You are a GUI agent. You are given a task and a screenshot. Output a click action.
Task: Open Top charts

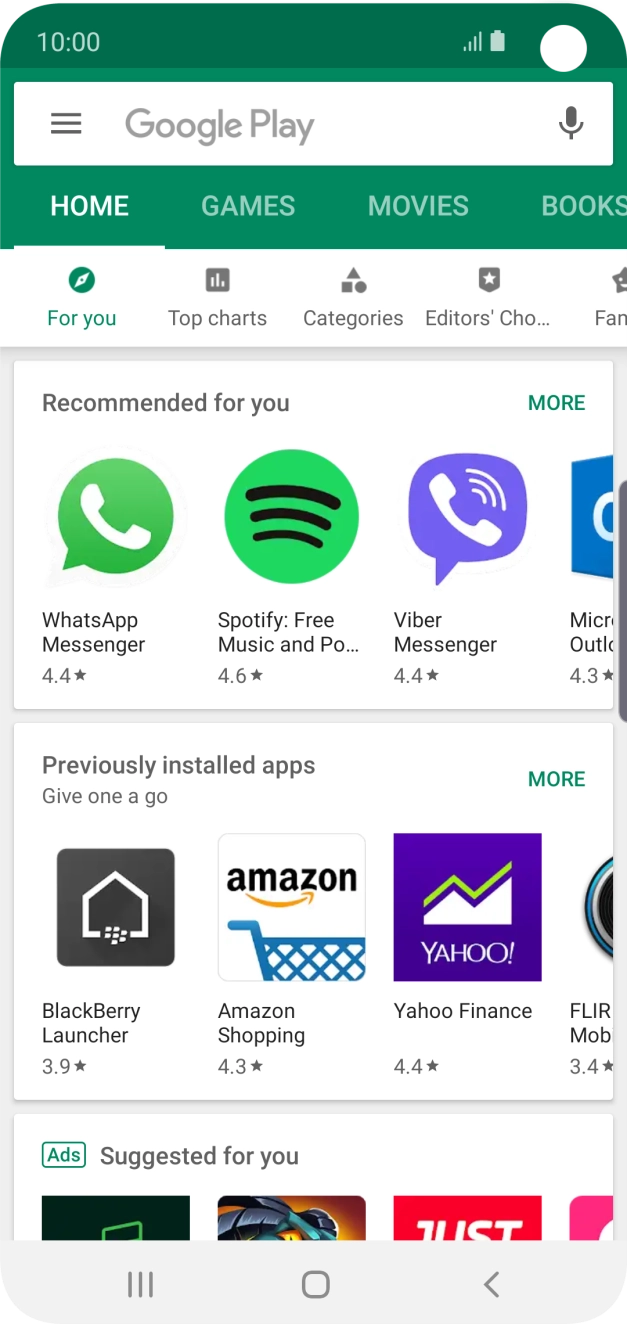(x=217, y=297)
